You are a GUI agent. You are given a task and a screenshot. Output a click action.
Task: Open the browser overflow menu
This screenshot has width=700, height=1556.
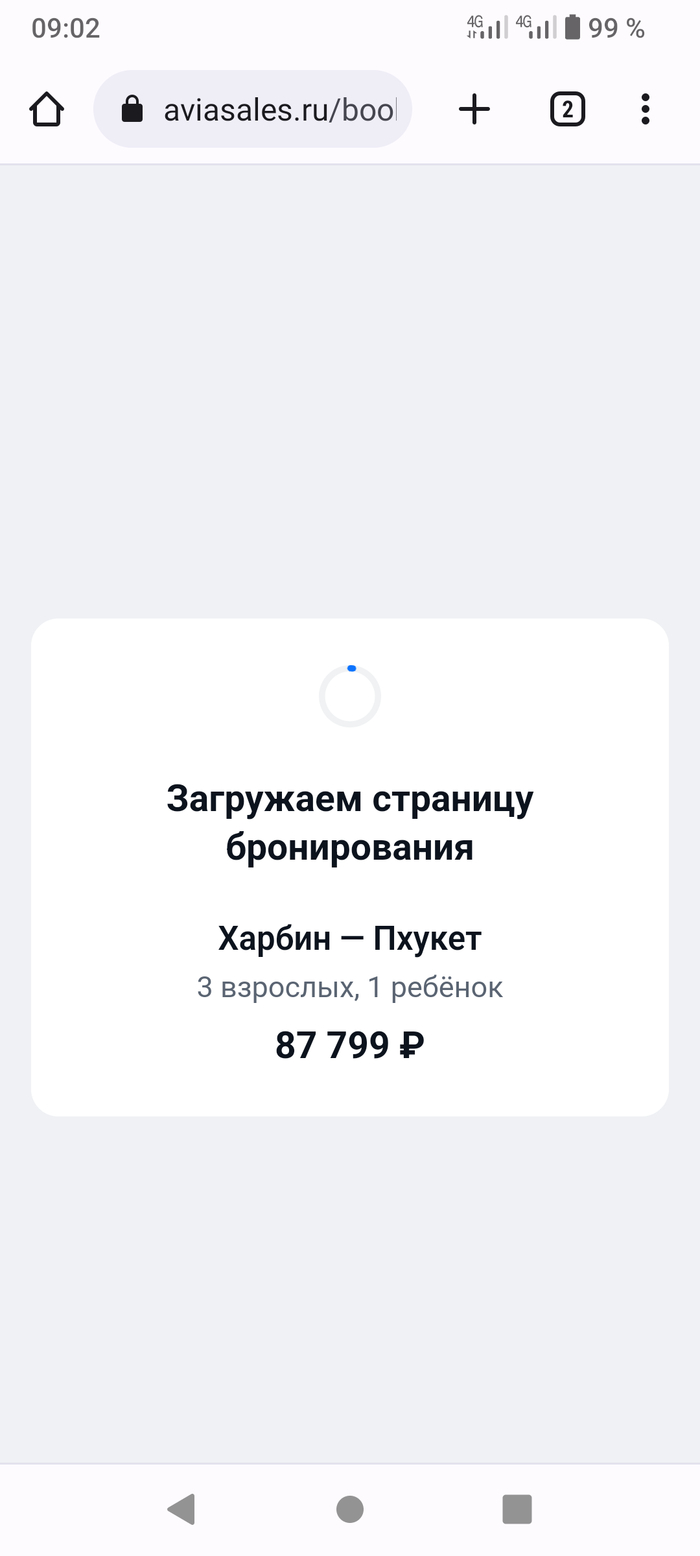tap(645, 109)
